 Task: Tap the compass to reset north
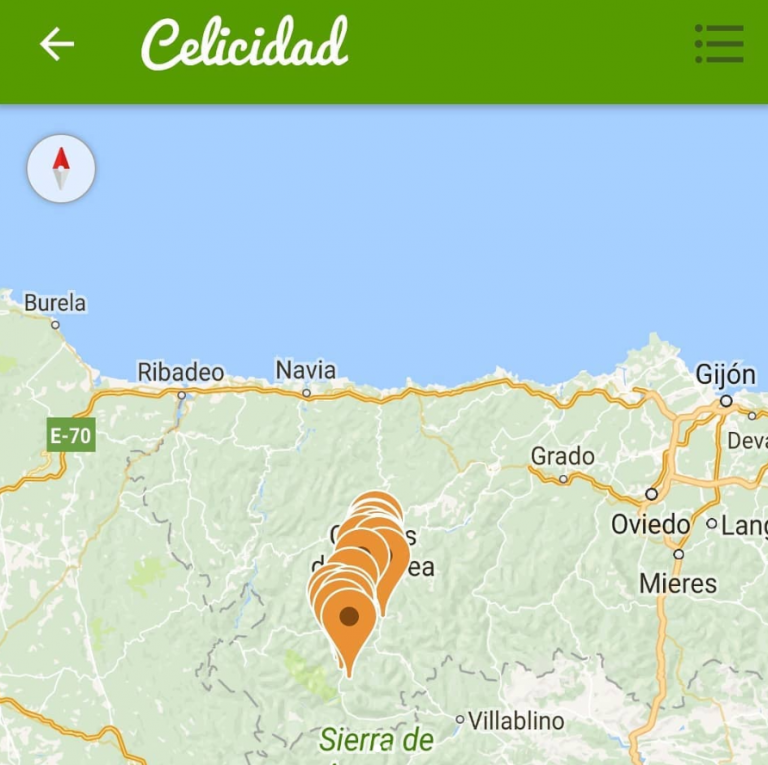61,169
